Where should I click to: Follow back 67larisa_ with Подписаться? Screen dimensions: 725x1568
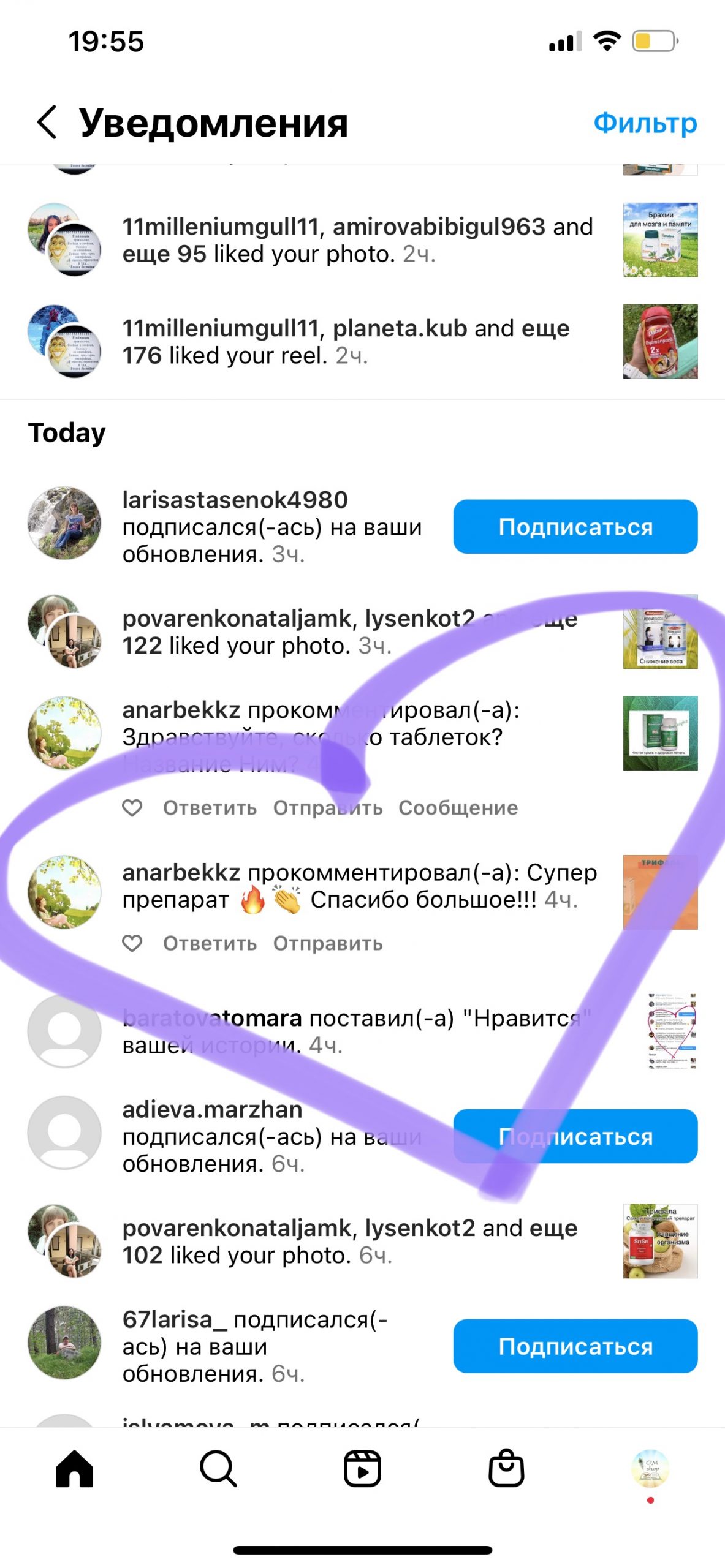point(575,1346)
